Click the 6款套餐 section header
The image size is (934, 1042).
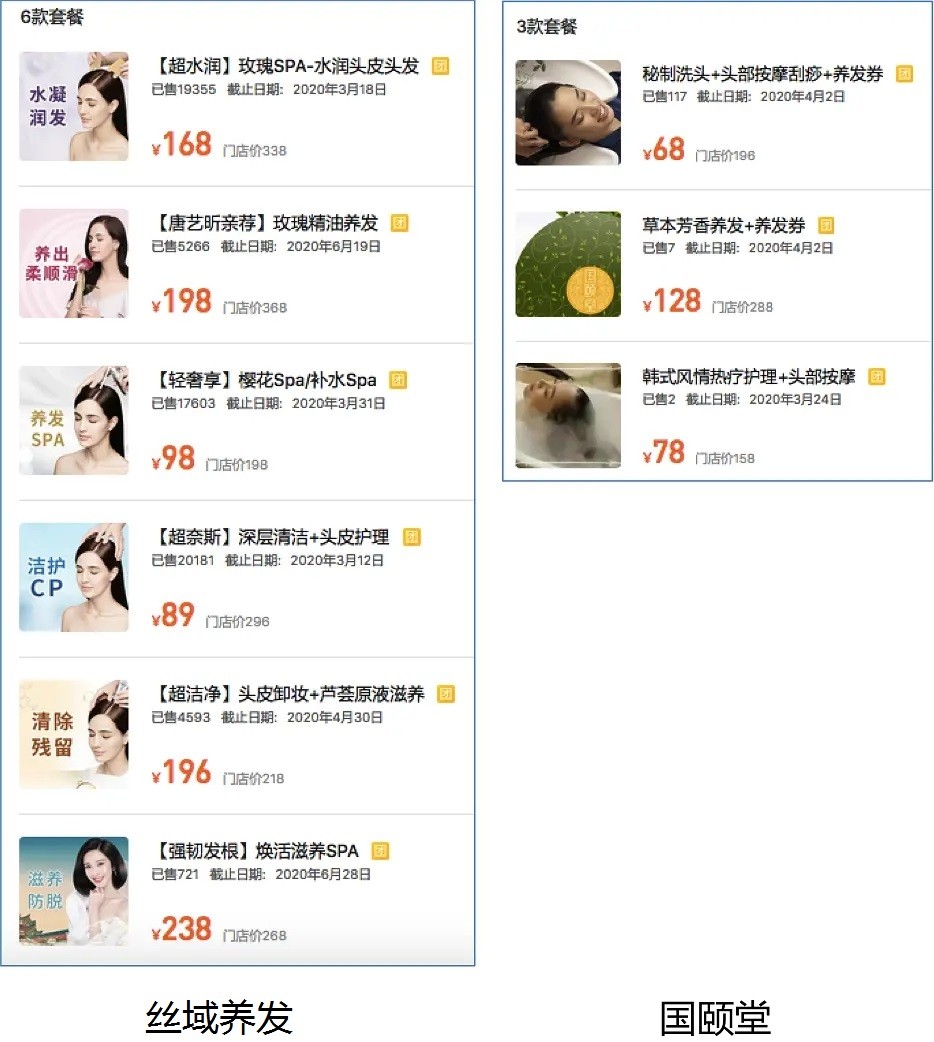(52, 17)
